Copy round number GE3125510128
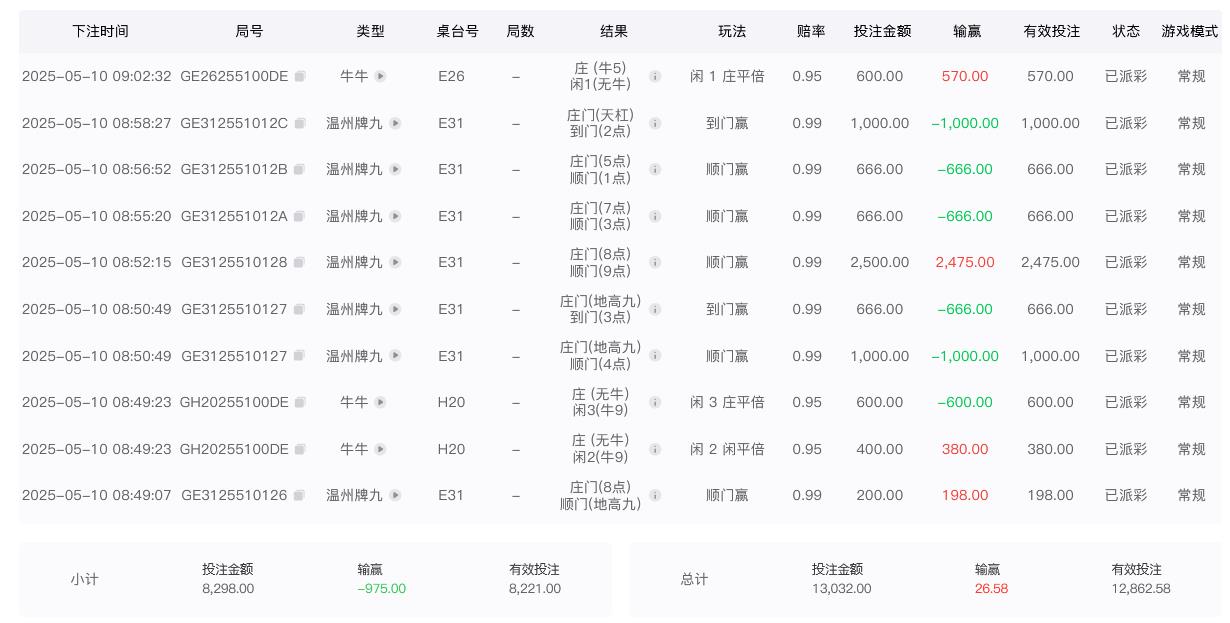The height and width of the screenshot is (623, 1230). pos(299,262)
